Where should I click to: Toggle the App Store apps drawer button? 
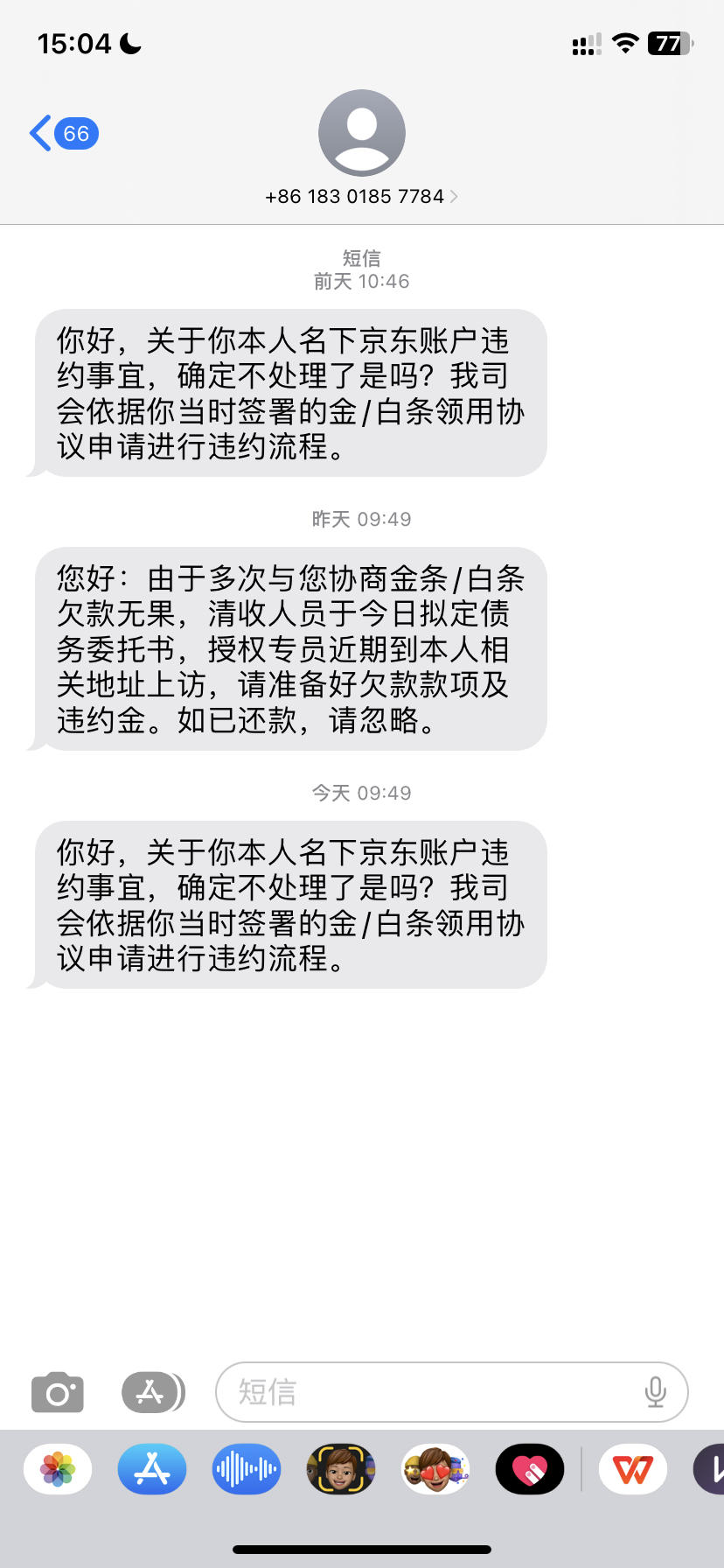(x=152, y=1392)
